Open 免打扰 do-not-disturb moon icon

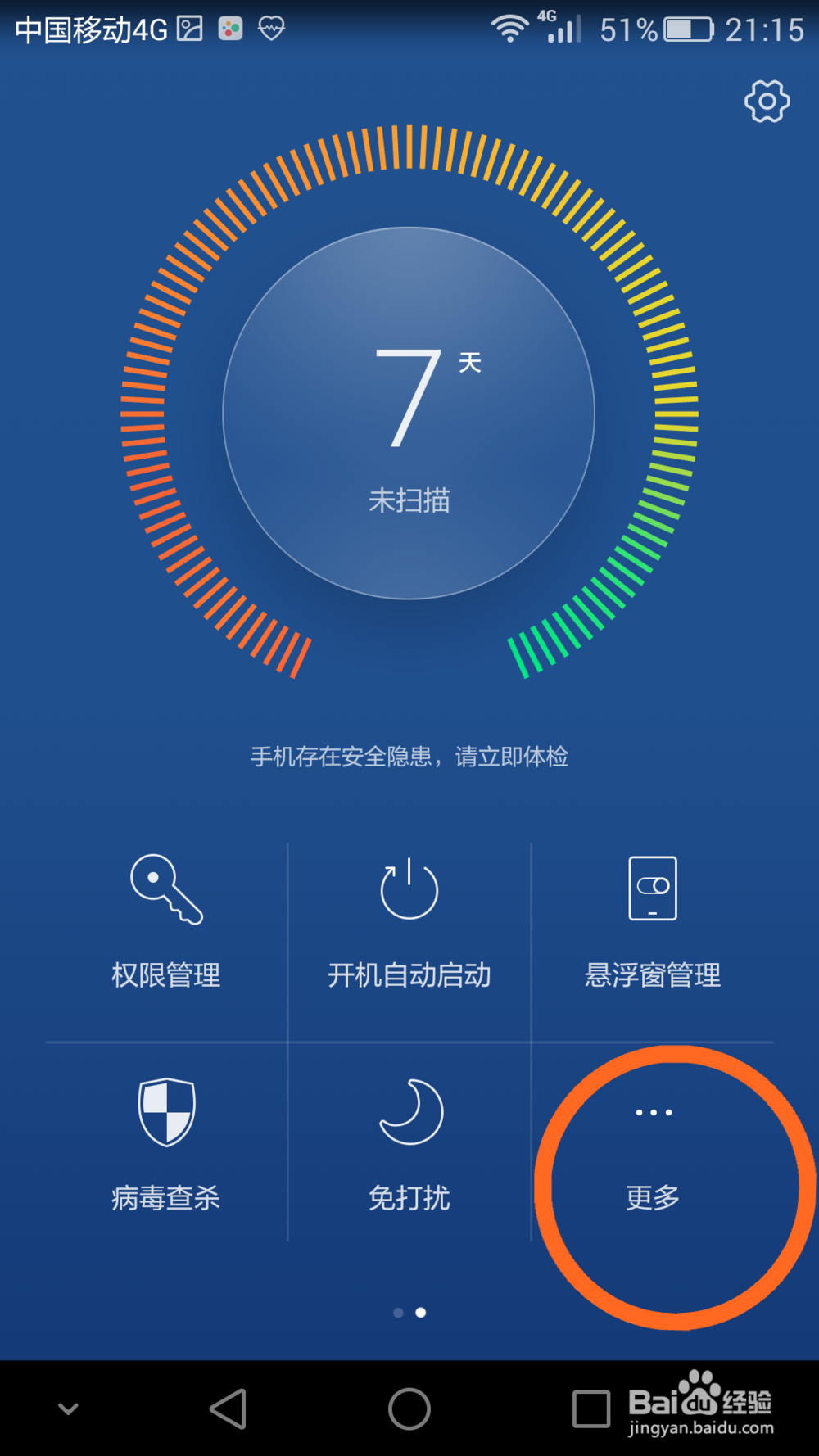point(408,1111)
